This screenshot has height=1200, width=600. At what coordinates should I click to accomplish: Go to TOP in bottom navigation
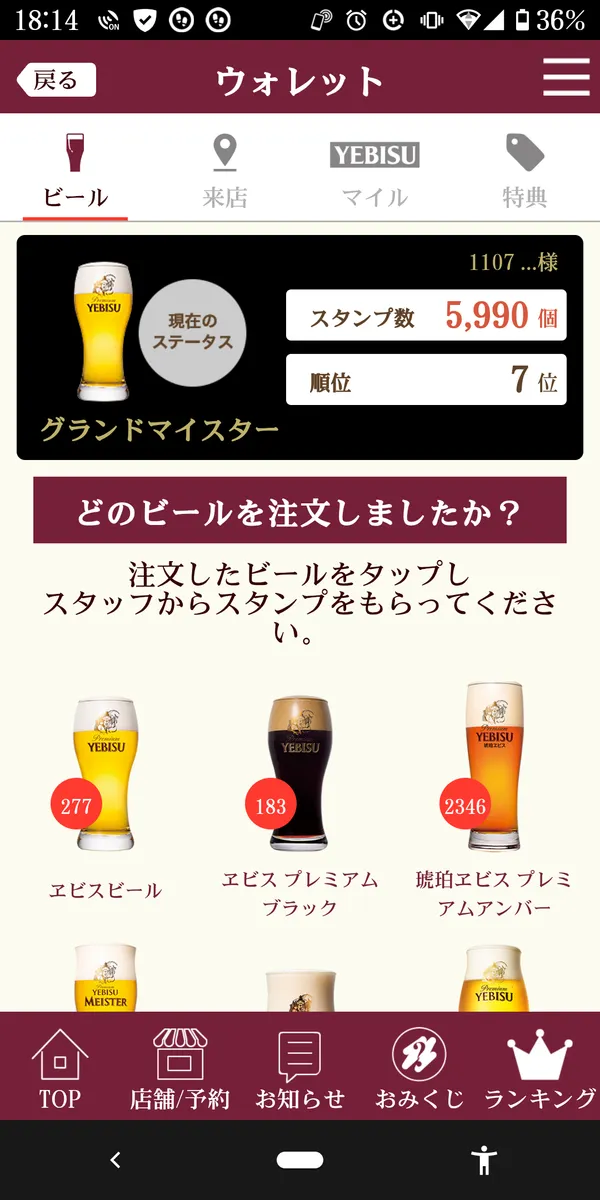pos(59,1070)
